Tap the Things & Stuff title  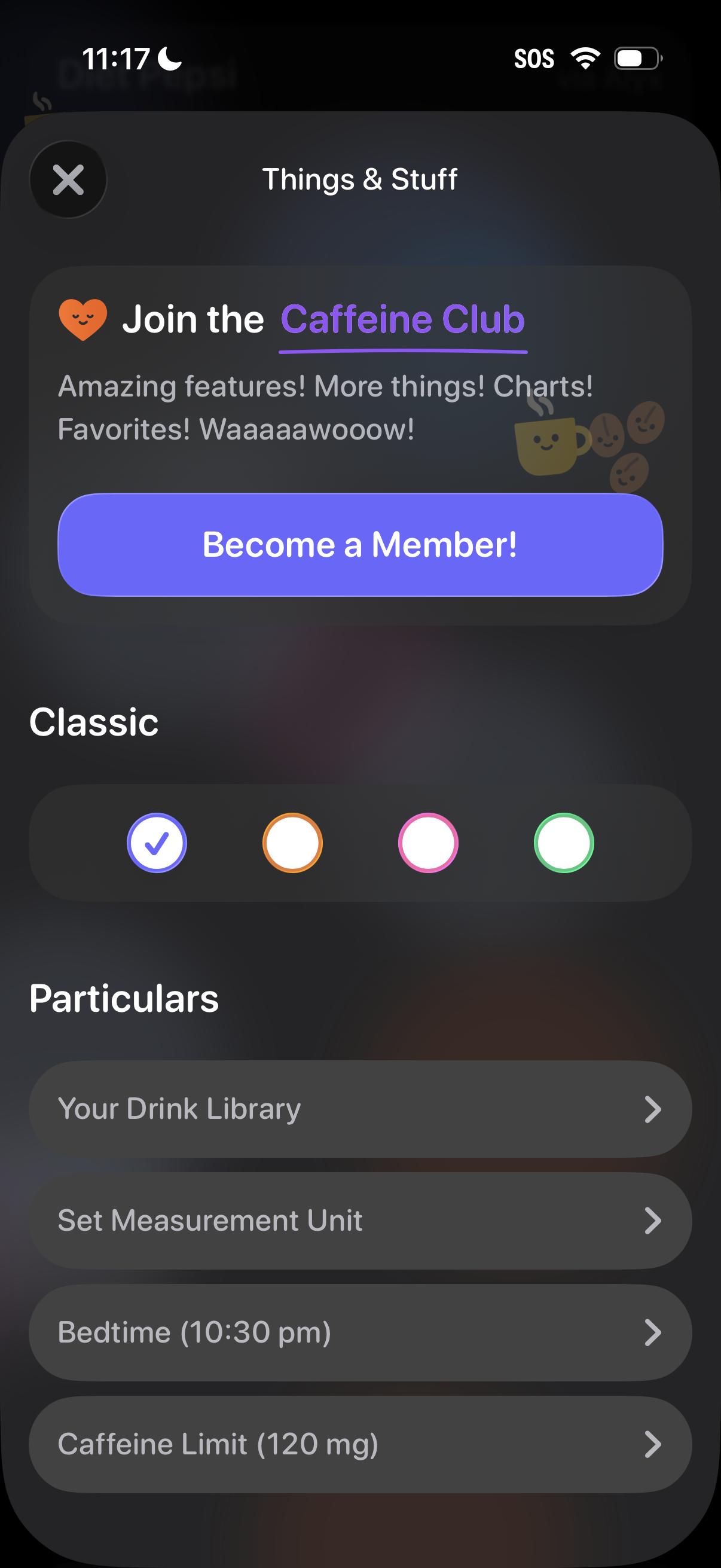pos(360,179)
